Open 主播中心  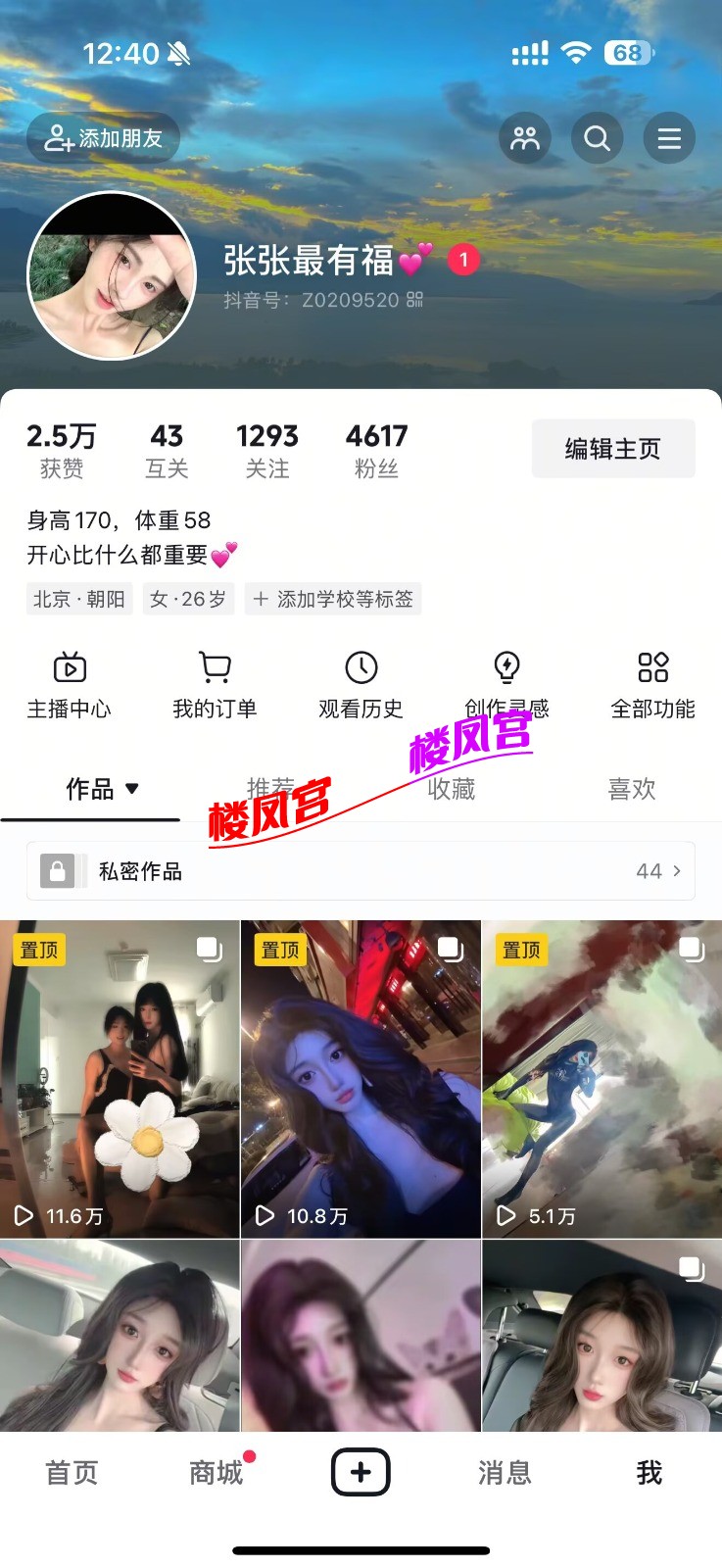pos(70,684)
